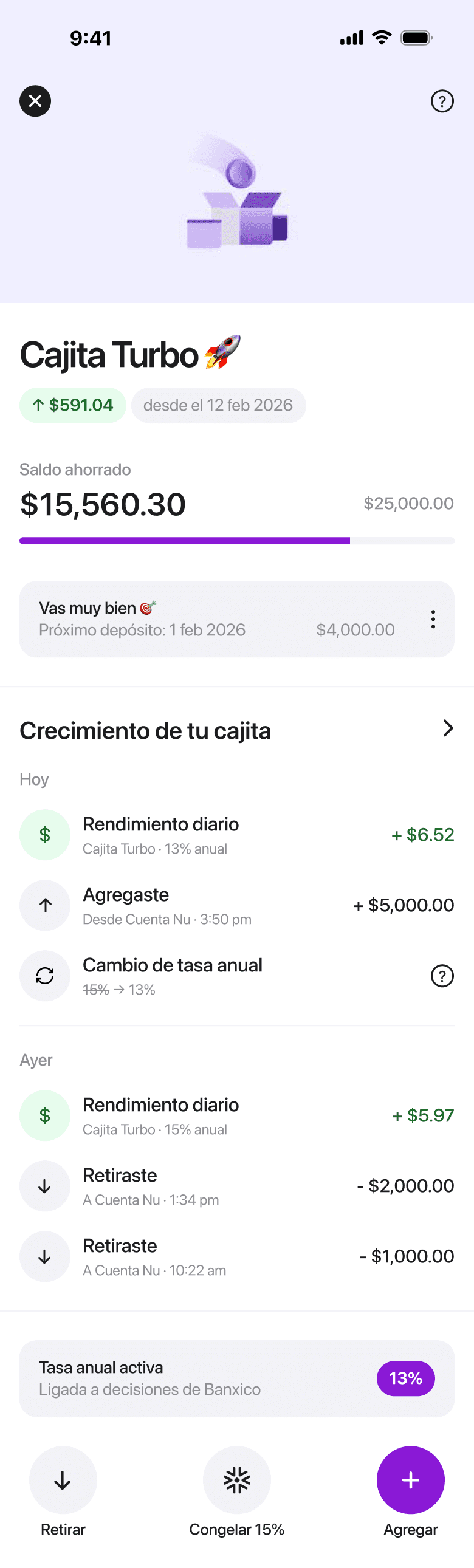This screenshot has height=1568, width=474.
Task: View the Retiraste $2,000.00 transaction
Action: point(236,1186)
